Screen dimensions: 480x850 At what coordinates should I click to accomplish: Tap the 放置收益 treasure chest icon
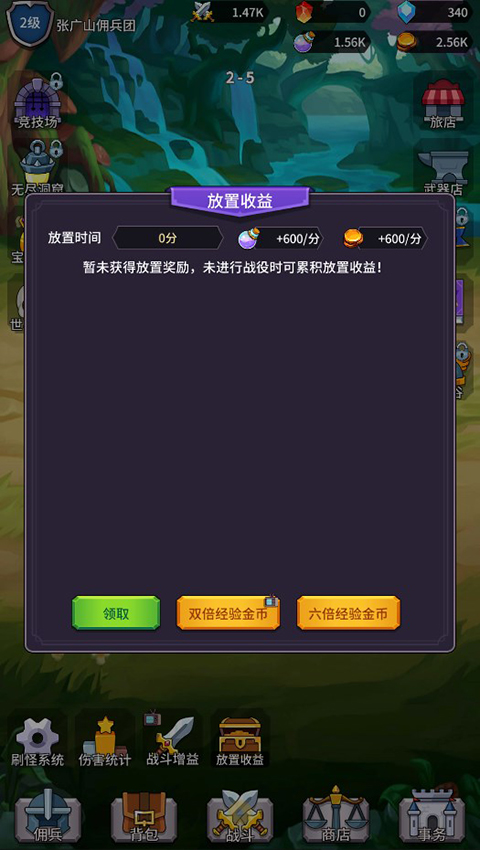tap(240, 739)
